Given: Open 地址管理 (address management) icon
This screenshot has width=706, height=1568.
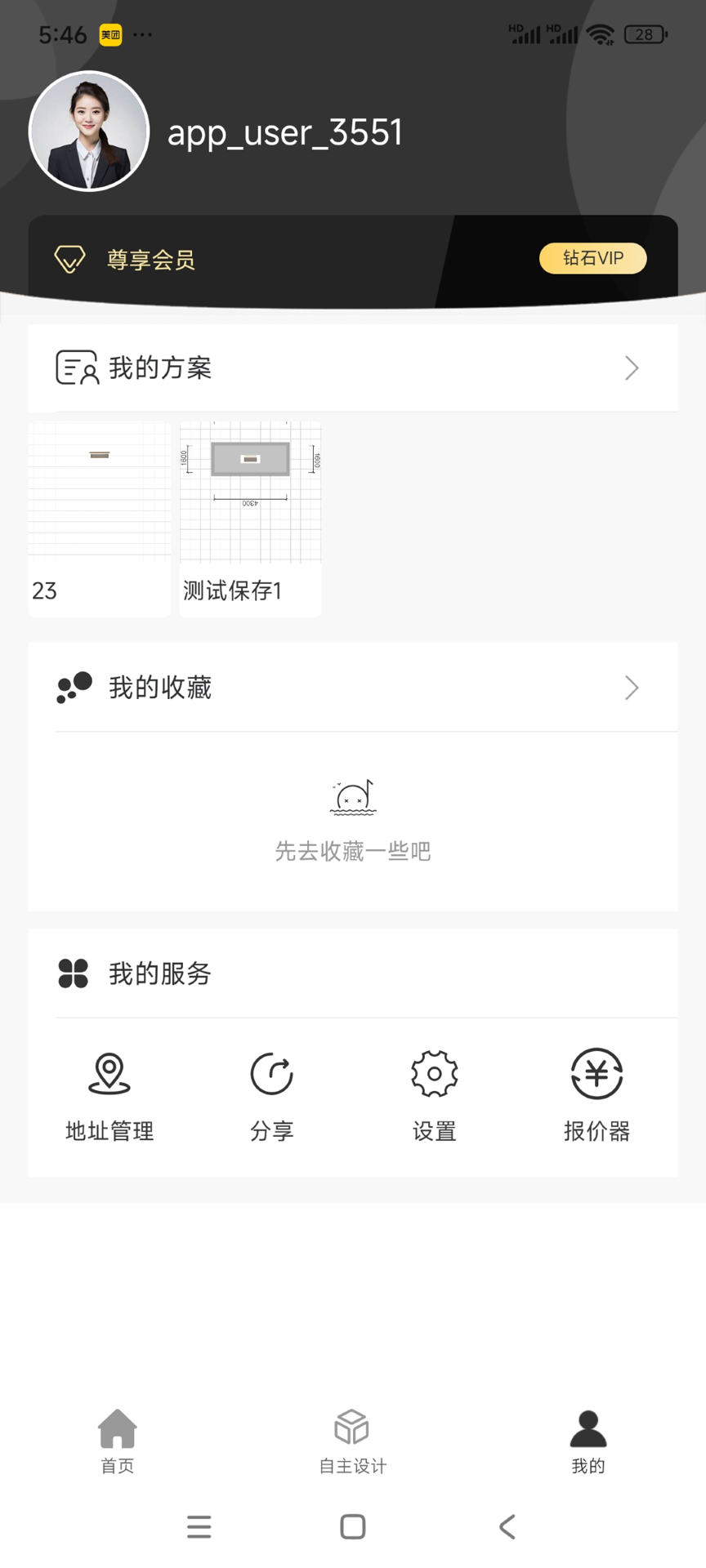Looking at the screenshot, I should [x=109, y=1073].
